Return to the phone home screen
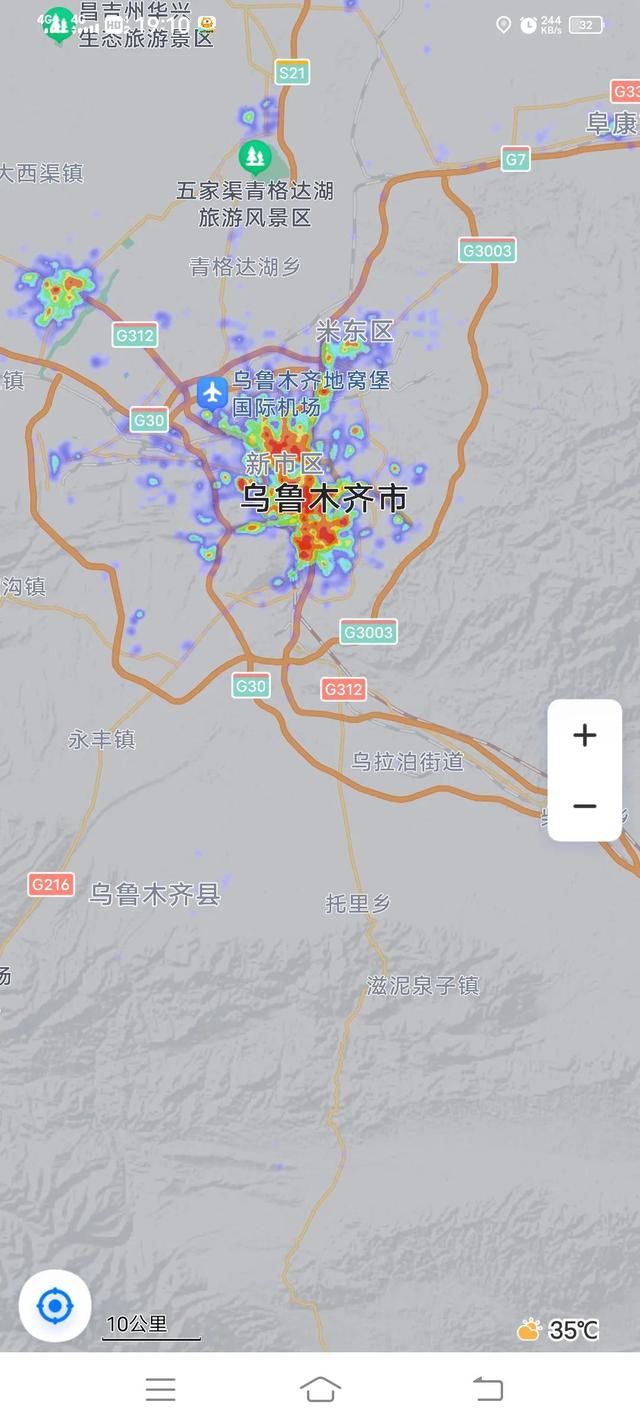This screenshot has height=1427, width=640. [x=320, y=1389]
